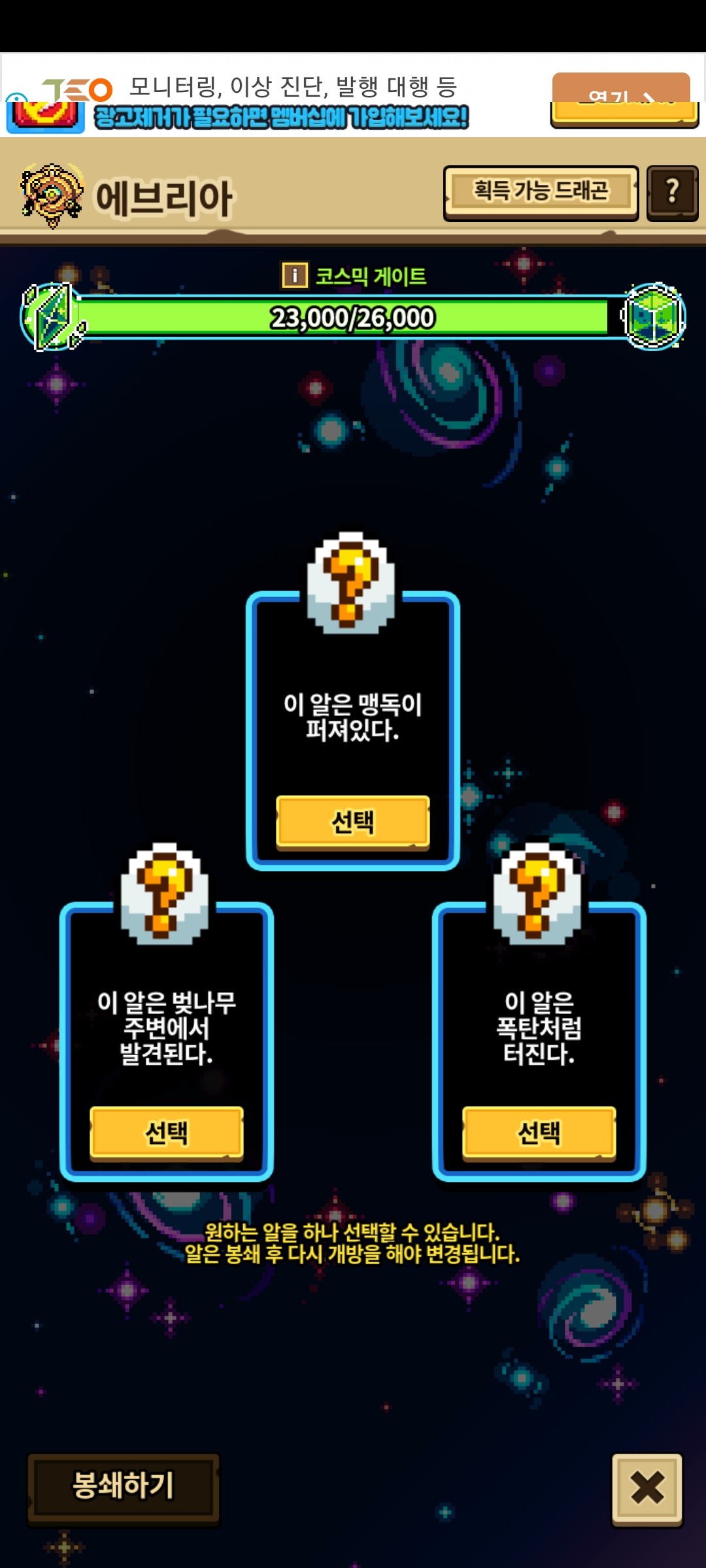Open the question mark help button

672,193
